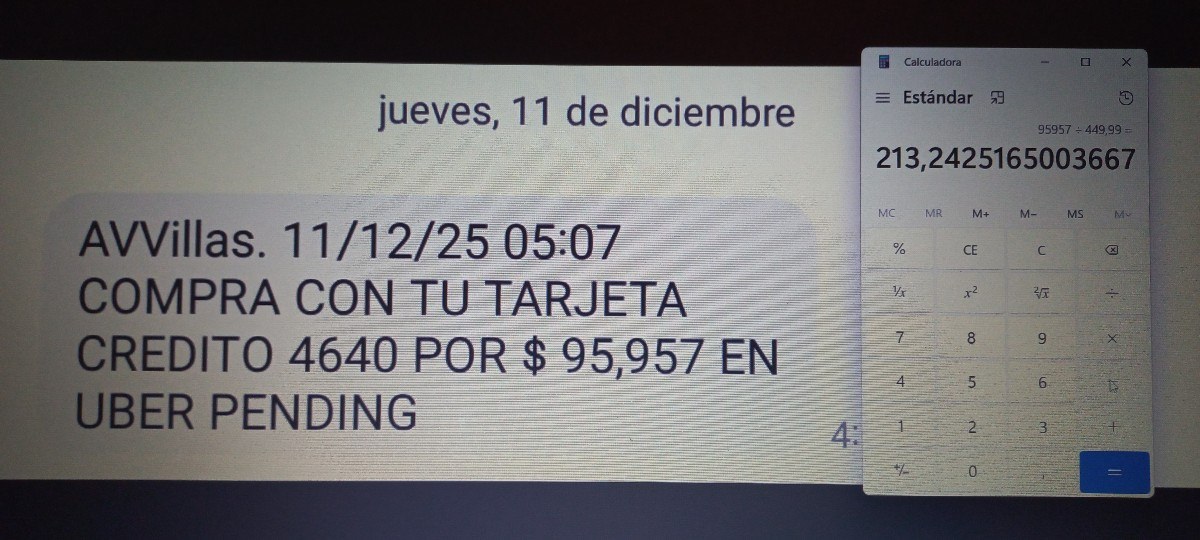Tap the equals button
The image size is (1200, 540).
point(1114,472)
